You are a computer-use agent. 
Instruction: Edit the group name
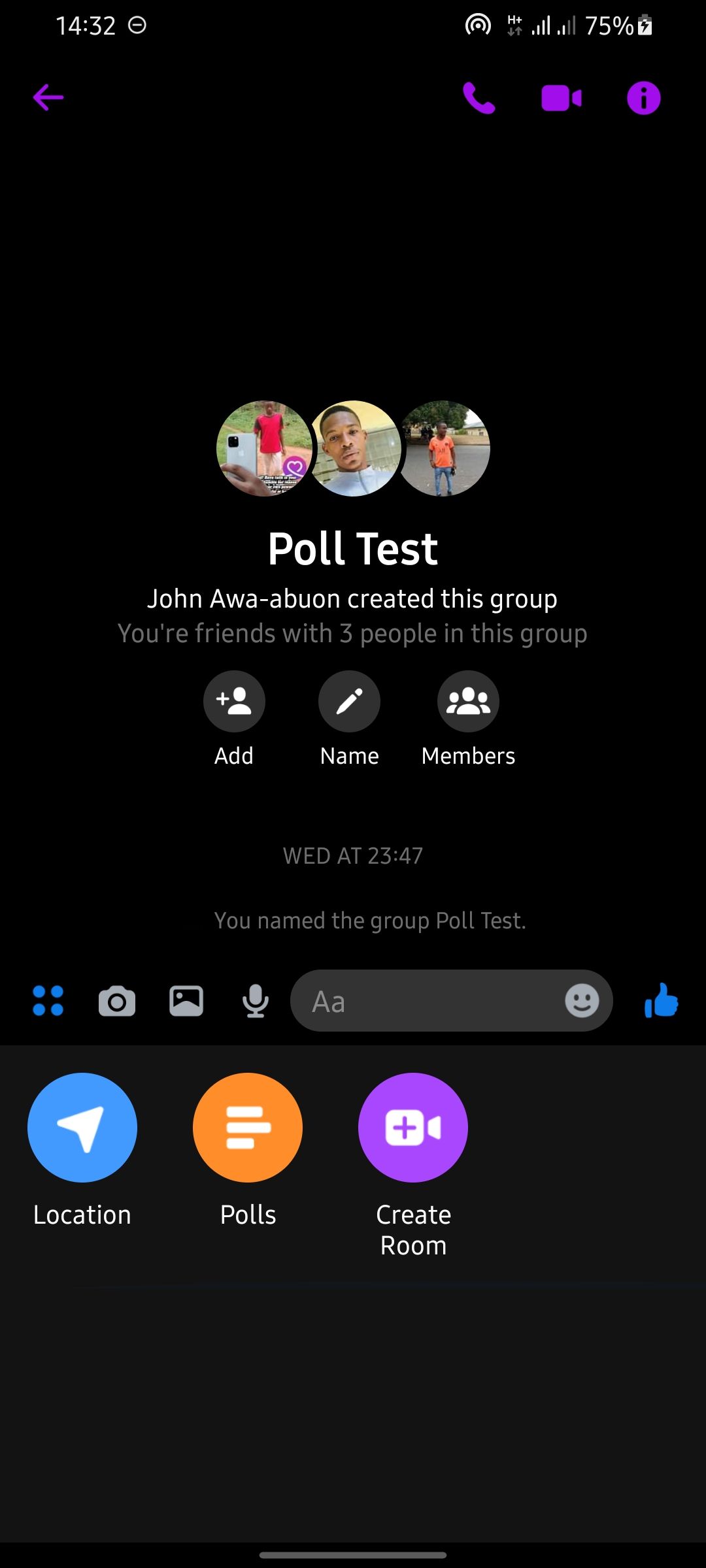click(349, 701)
